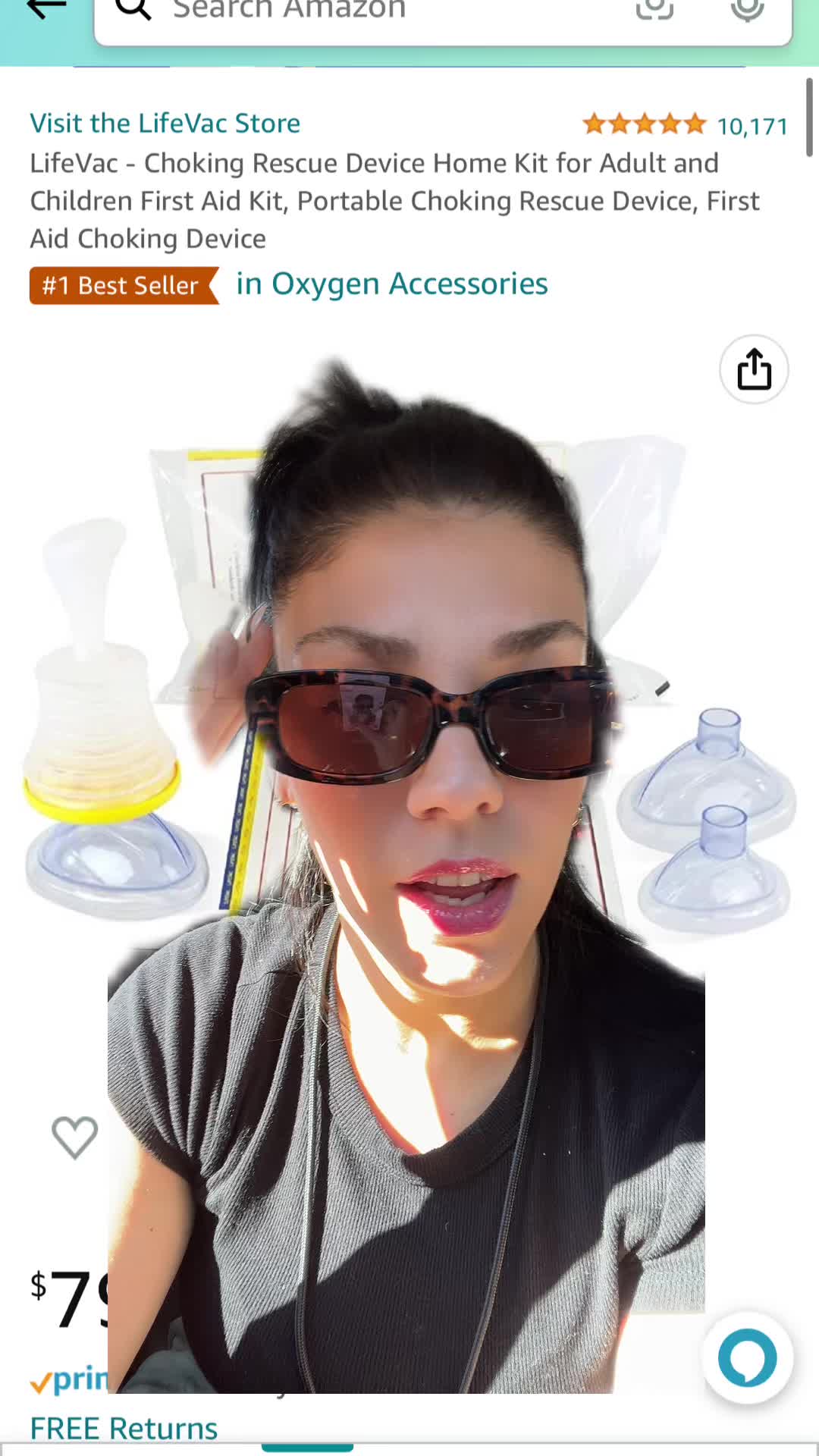
Task: Visit the LifeVac Store
Action: point(165,123)
